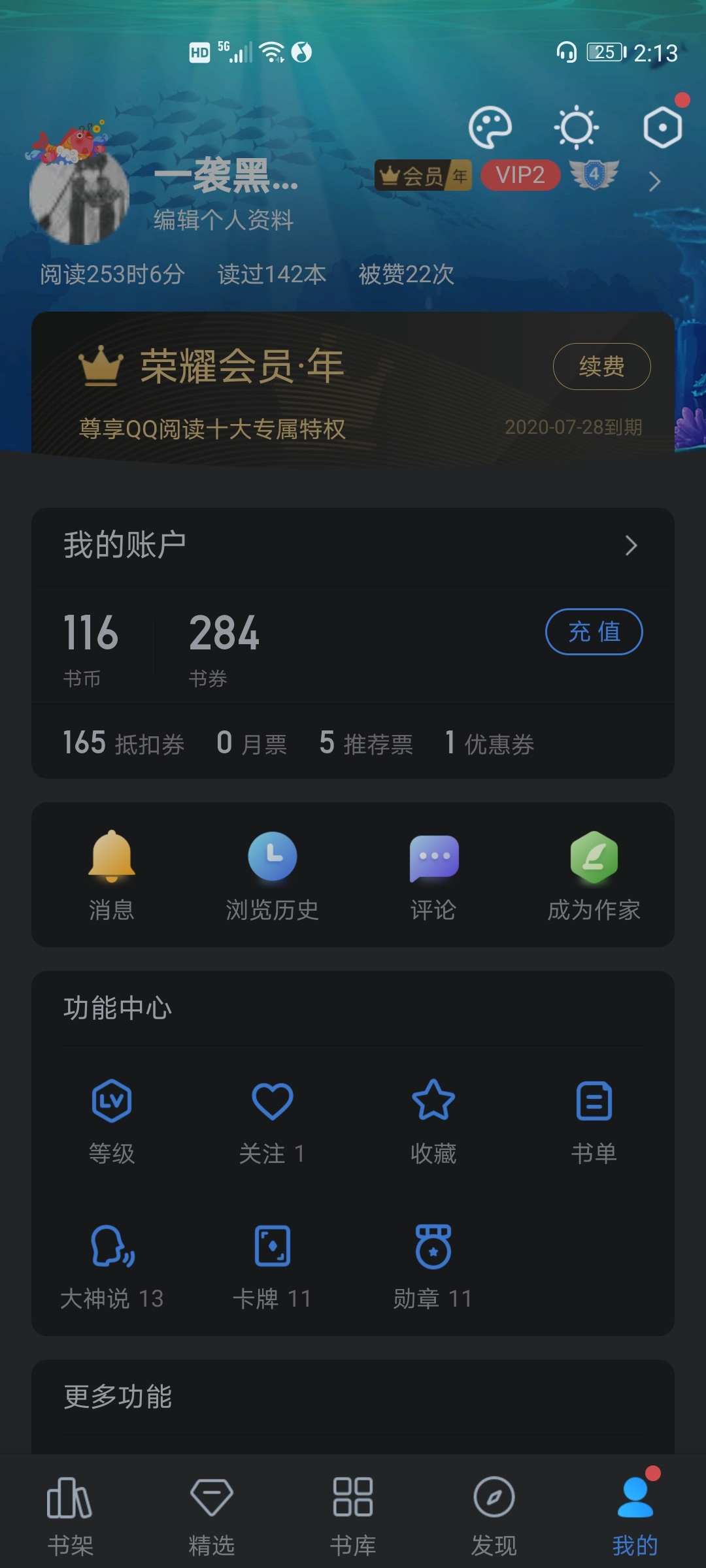View 收藏 favorites
Image resolution: width=706 pixels, height=1568 pixels.
433,1120
